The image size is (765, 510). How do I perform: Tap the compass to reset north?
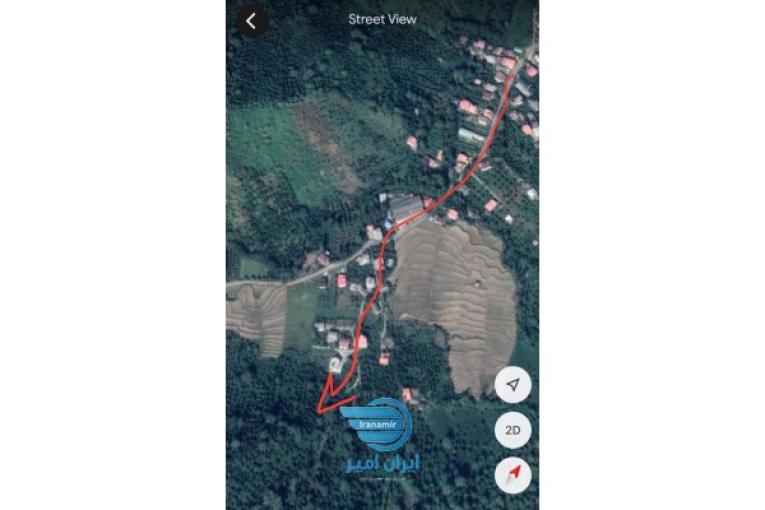[x=513, y=474]
